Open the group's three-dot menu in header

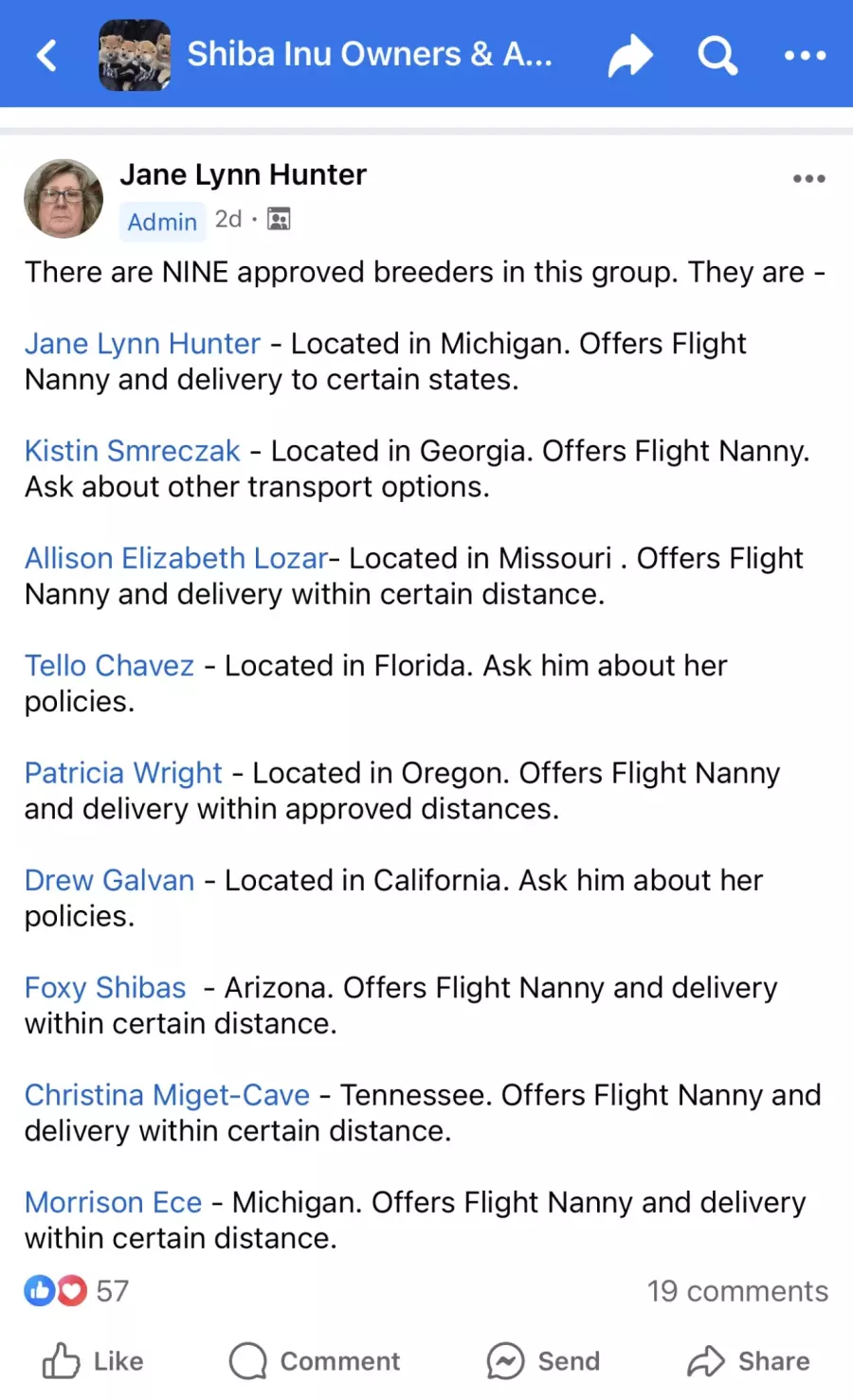[x=805, y=56]
